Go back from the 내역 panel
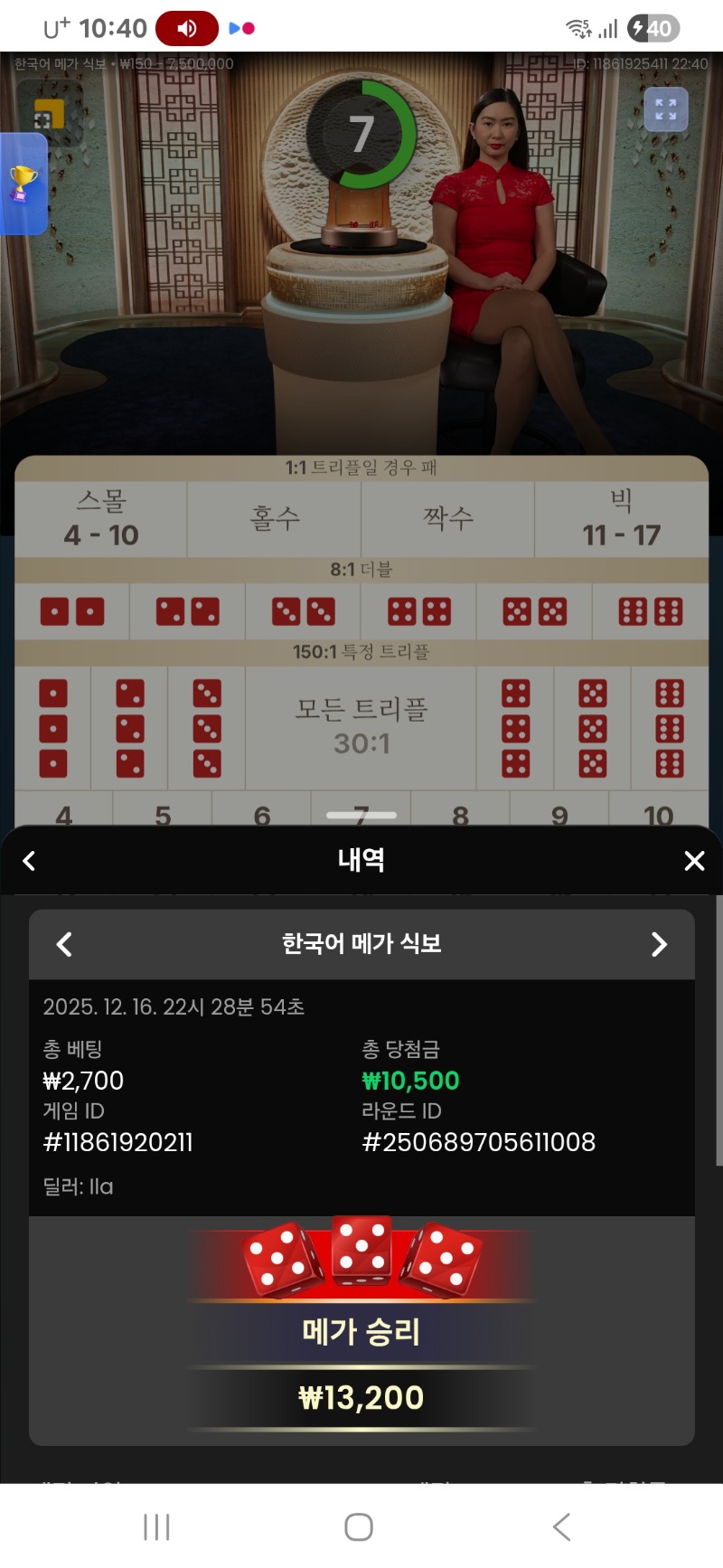The width and height of the screenshot is (723, 1568). (x=29, y=861)
